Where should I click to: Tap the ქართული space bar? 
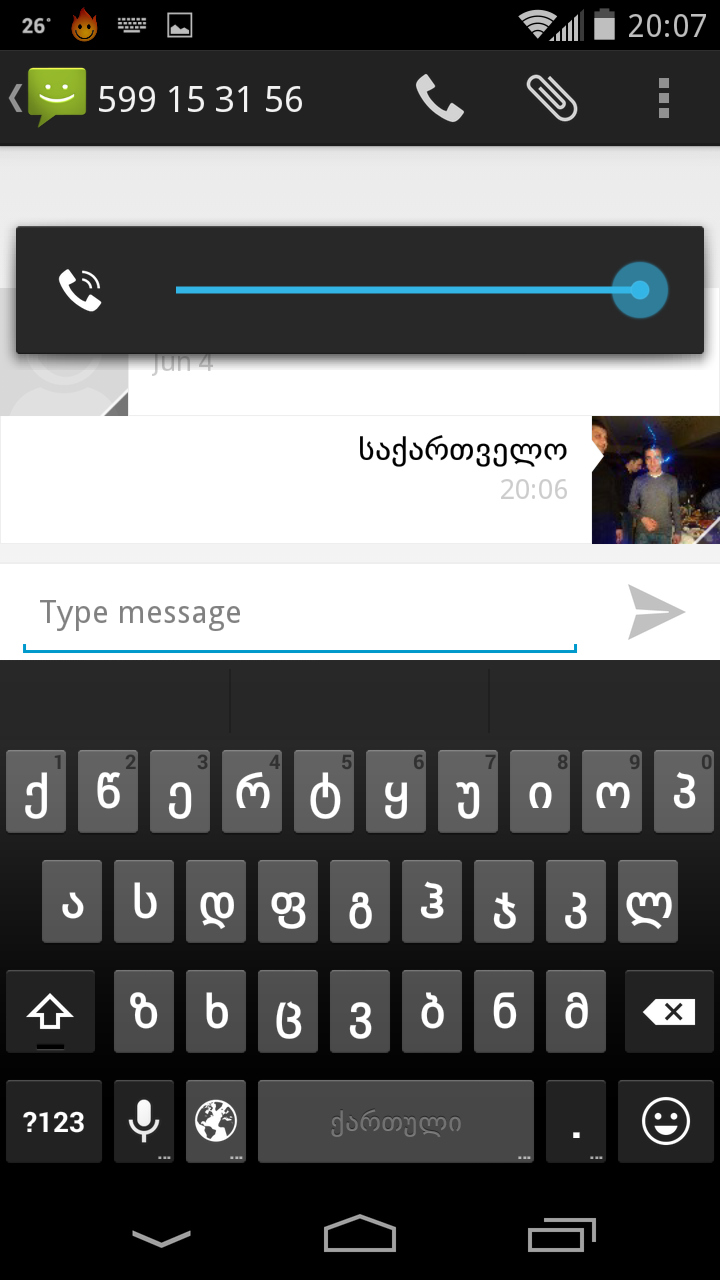coord(396,1122)
